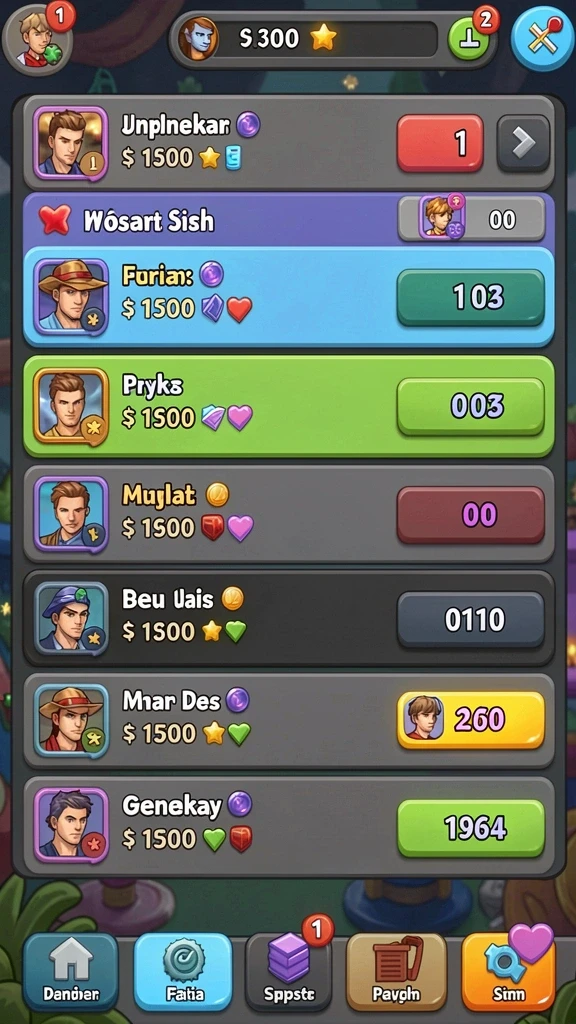Open Furian's character portrait
The width and height of the screenshot is (576, 1024).
click(71, 297)
